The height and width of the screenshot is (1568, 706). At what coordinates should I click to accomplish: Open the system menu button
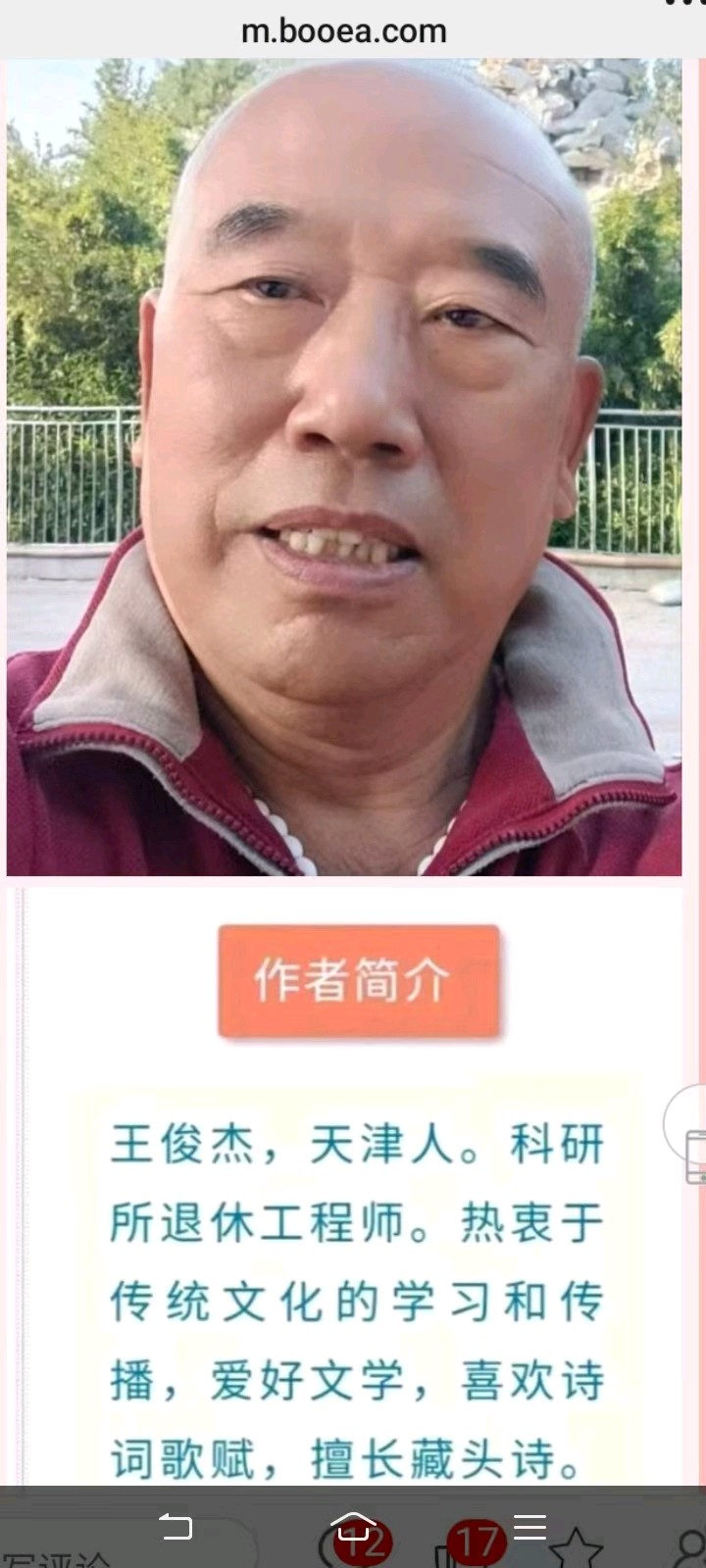click(529, 1526)
